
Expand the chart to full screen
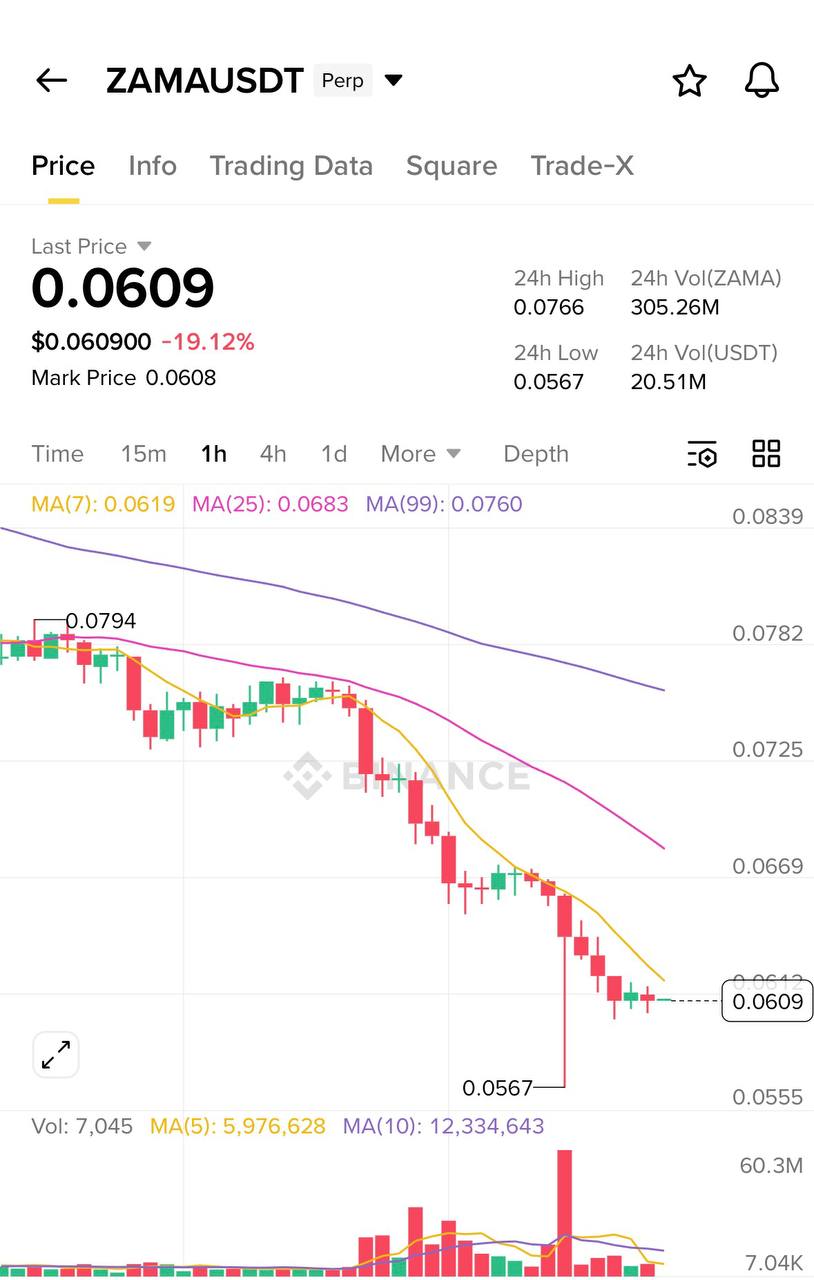[x=56, y=1054]
